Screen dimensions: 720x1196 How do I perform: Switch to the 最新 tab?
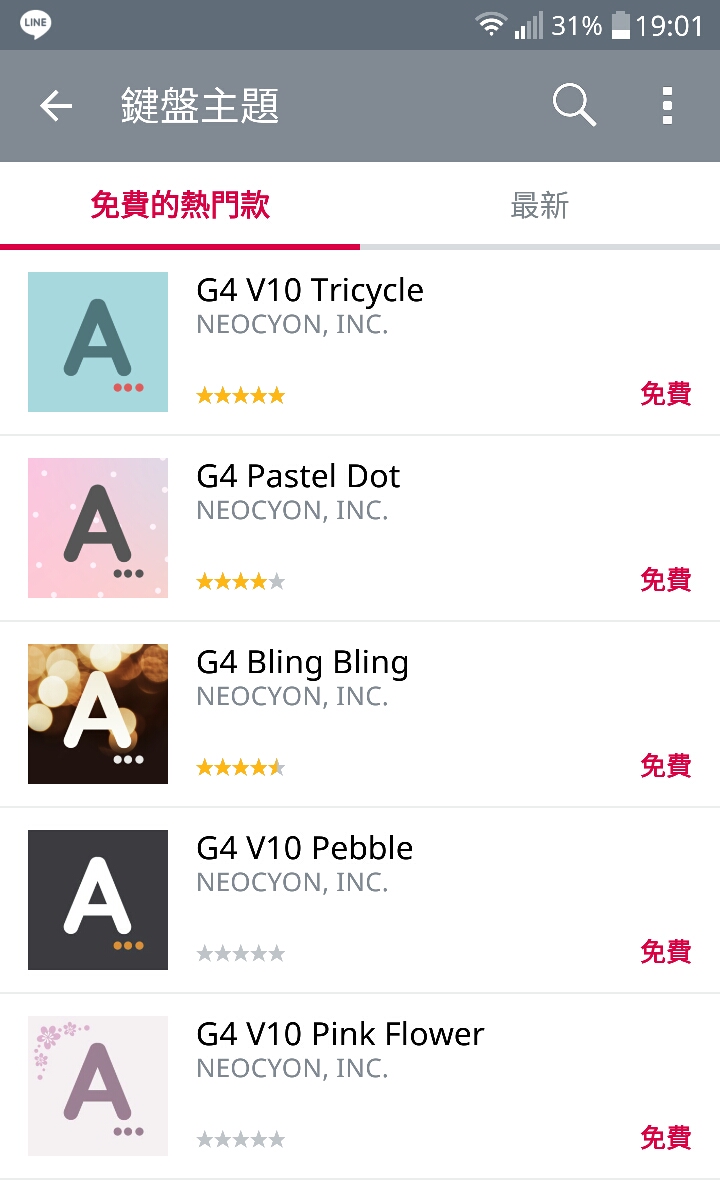pos(540,205)
